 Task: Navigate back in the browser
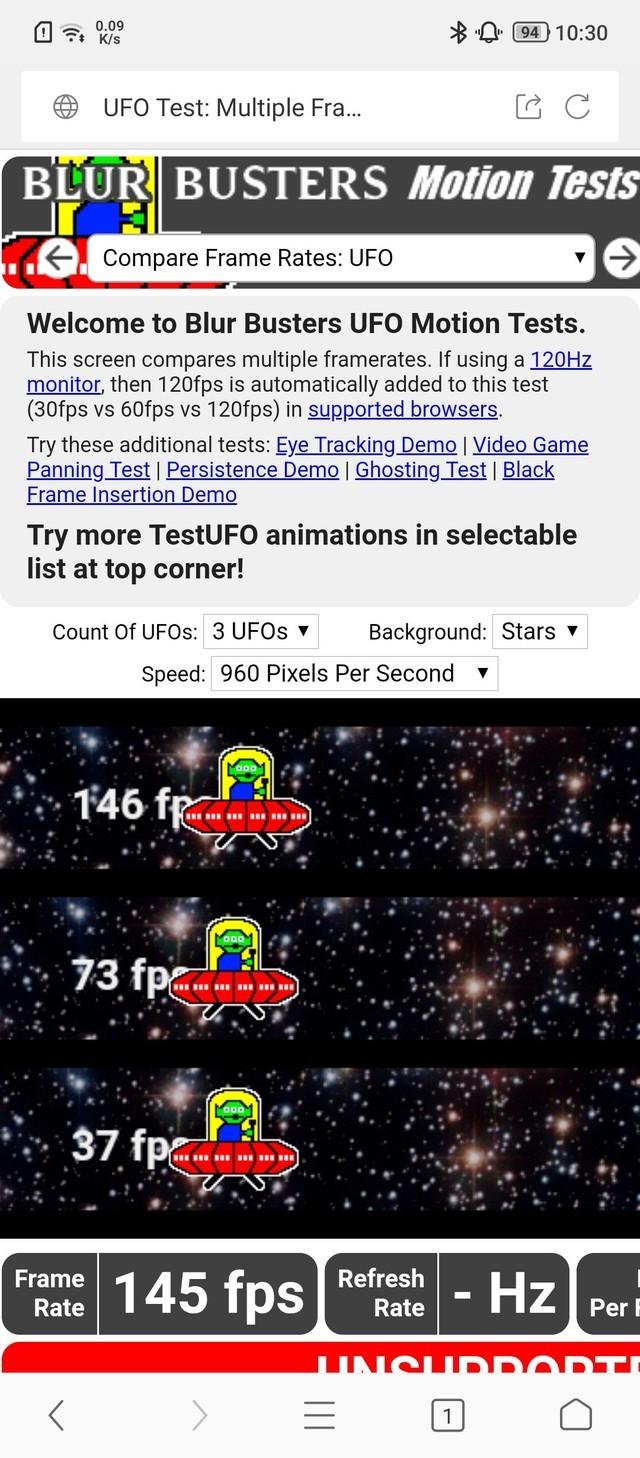57,1414
